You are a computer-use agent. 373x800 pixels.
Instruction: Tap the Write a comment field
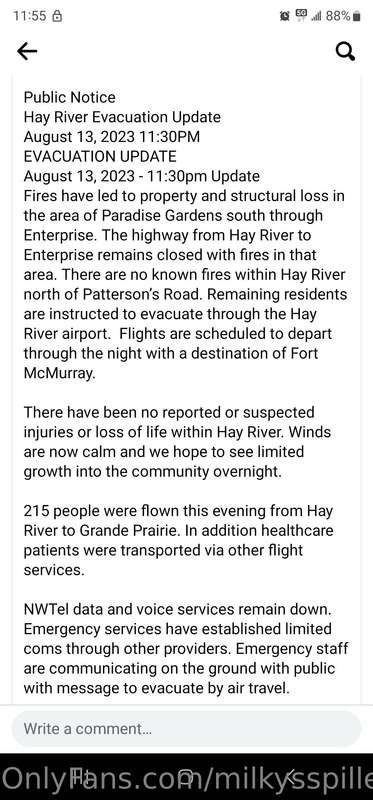(x=186, y=729)
